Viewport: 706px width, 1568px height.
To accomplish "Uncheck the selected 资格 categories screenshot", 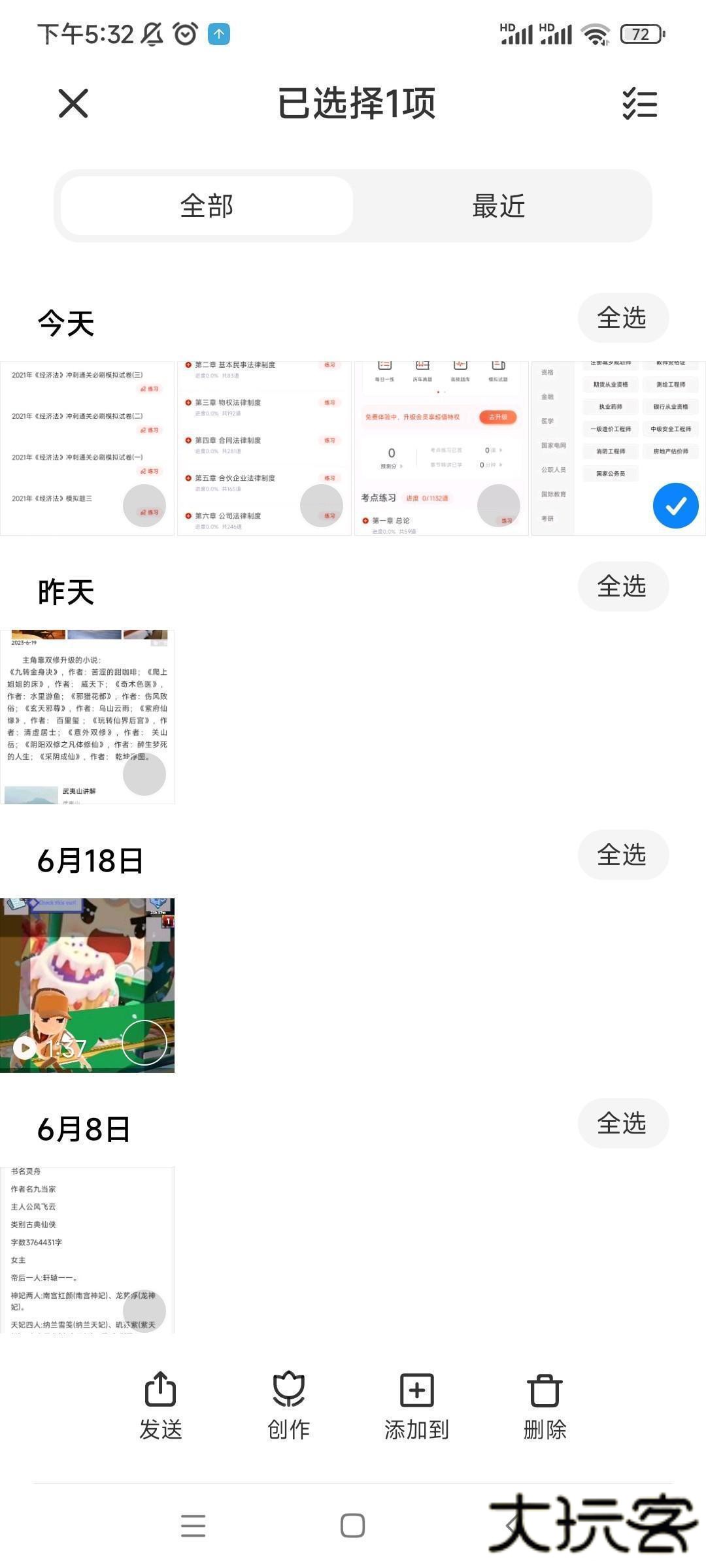I will click(675, 506).
